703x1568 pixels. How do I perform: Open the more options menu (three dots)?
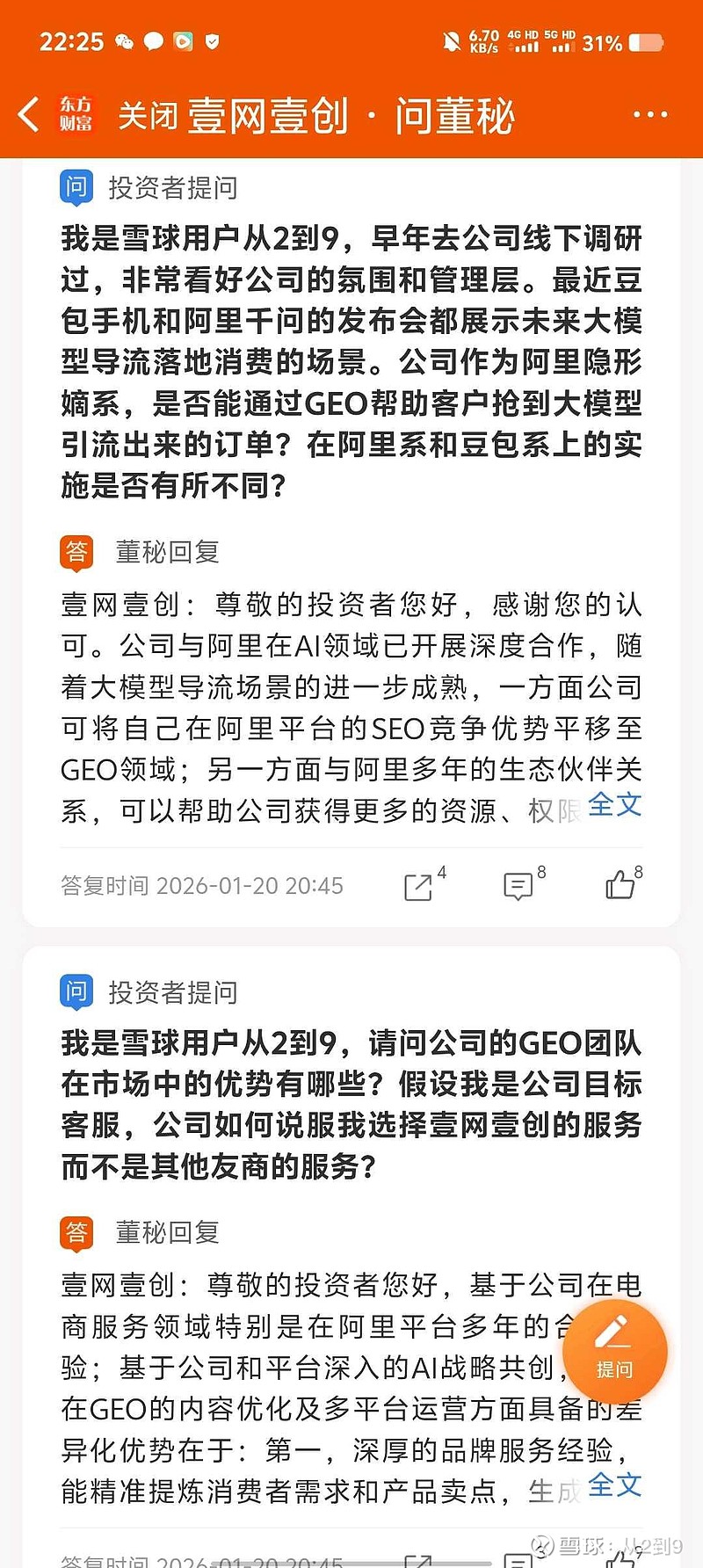coord(650,114)
